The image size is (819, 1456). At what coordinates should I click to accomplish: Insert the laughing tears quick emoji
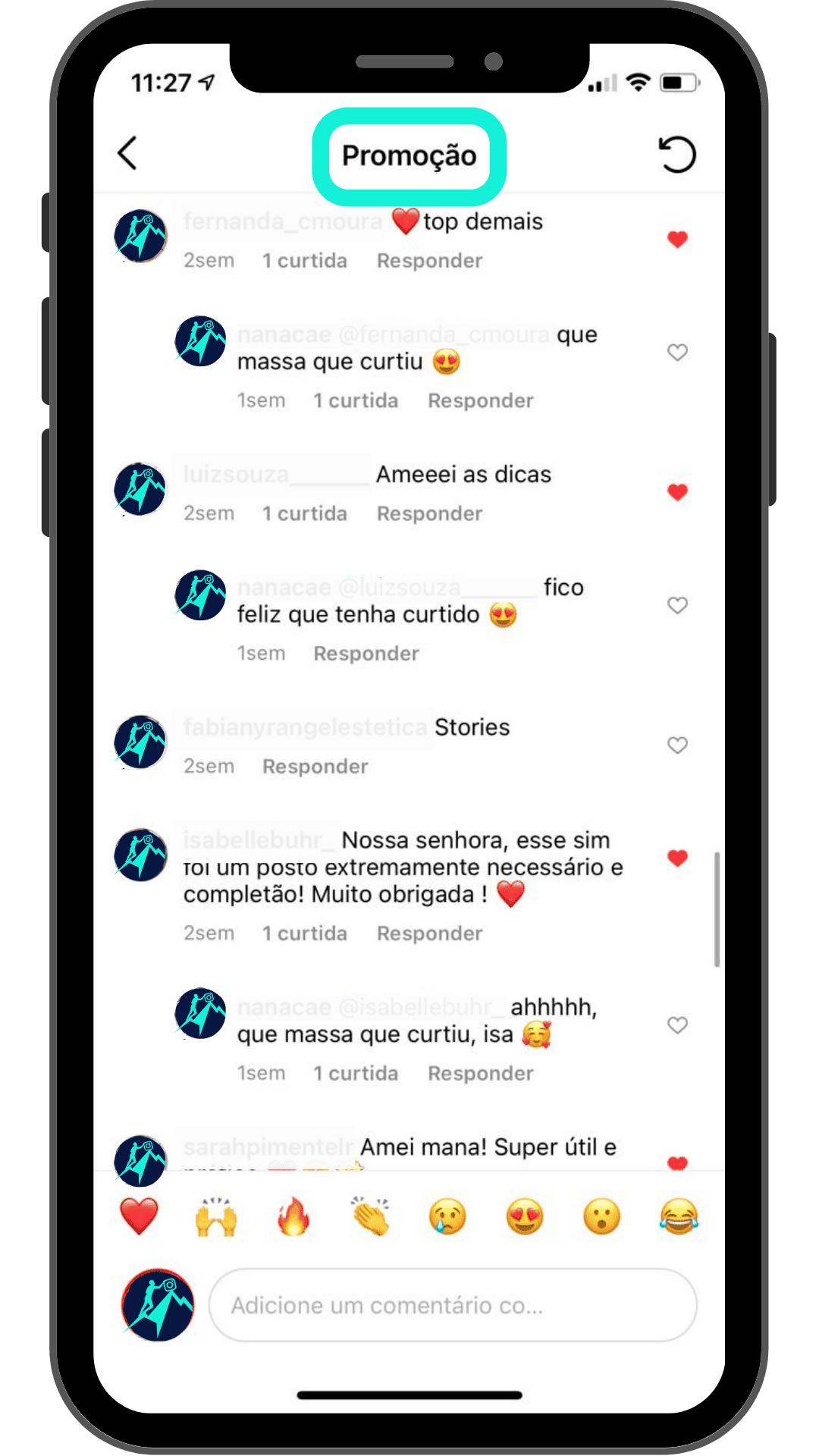pyautogui.click(x=679, y=1216)
